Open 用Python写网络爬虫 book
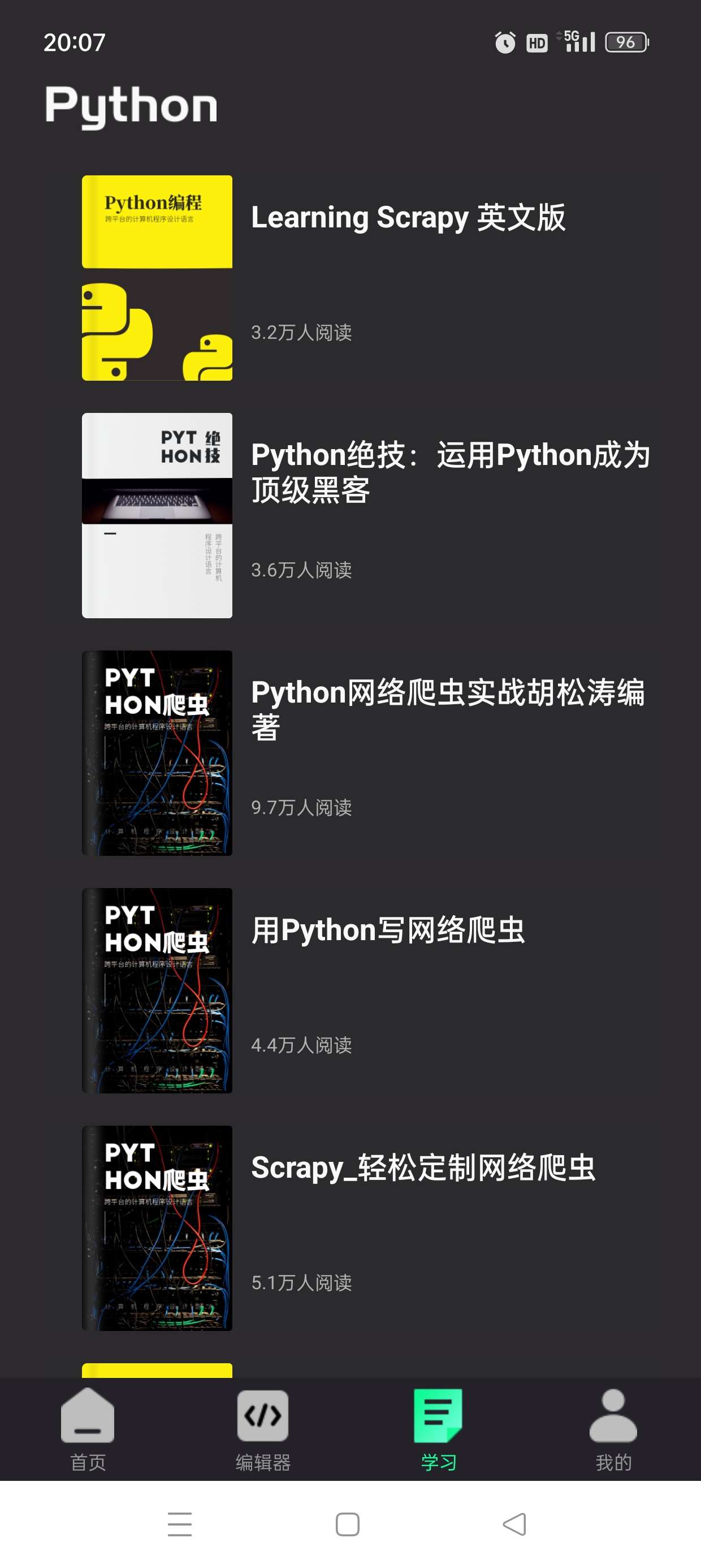Viewport: 701px width, 1568px height. (x=388, y=930)
